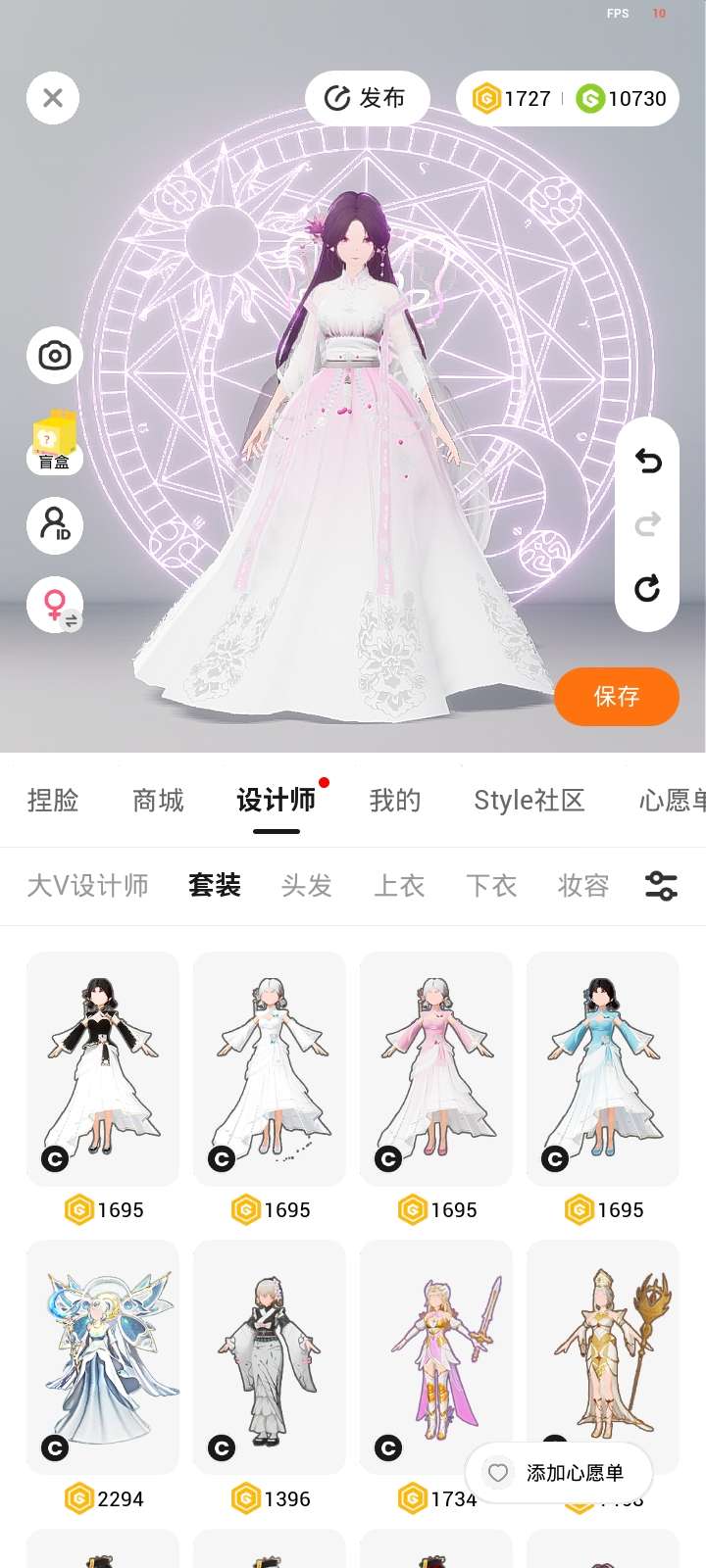Close the avatar editor
The height and width of the screenshot is (1568, 706).
coord(53,98)
